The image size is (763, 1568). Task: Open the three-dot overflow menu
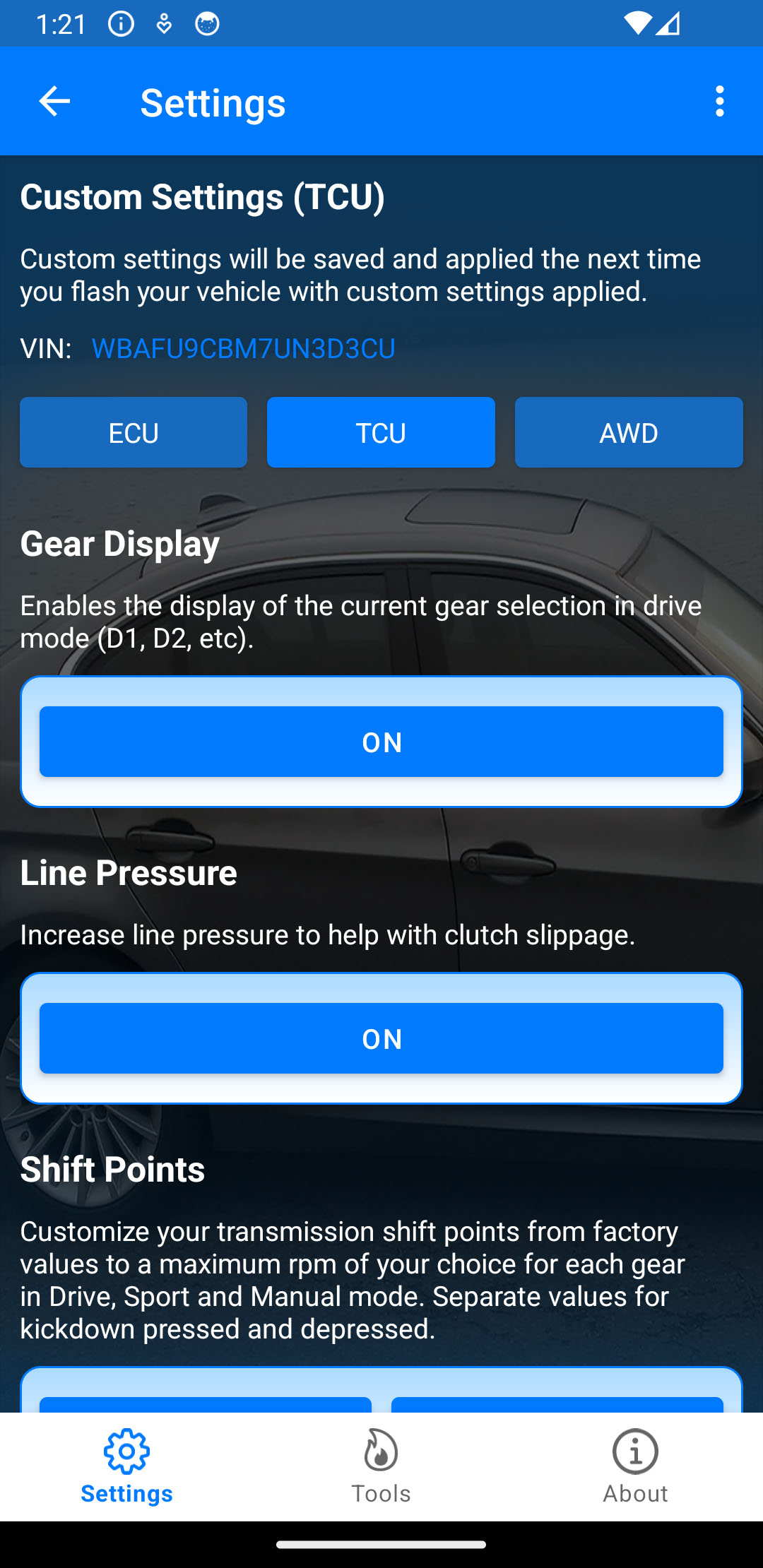tap(719, 102)
